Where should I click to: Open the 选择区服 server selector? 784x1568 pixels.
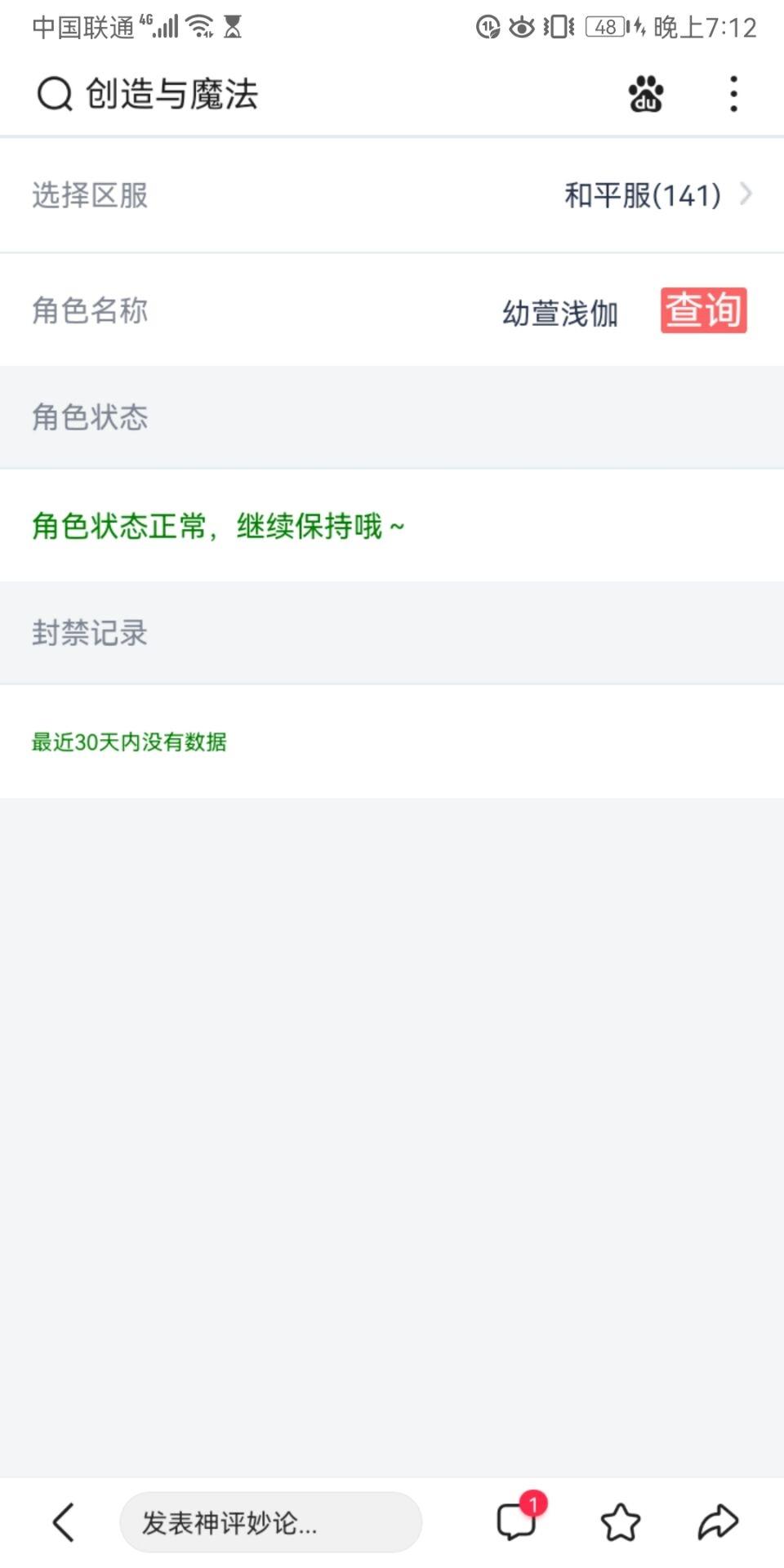pyautogui.click(x=392, y=195)
